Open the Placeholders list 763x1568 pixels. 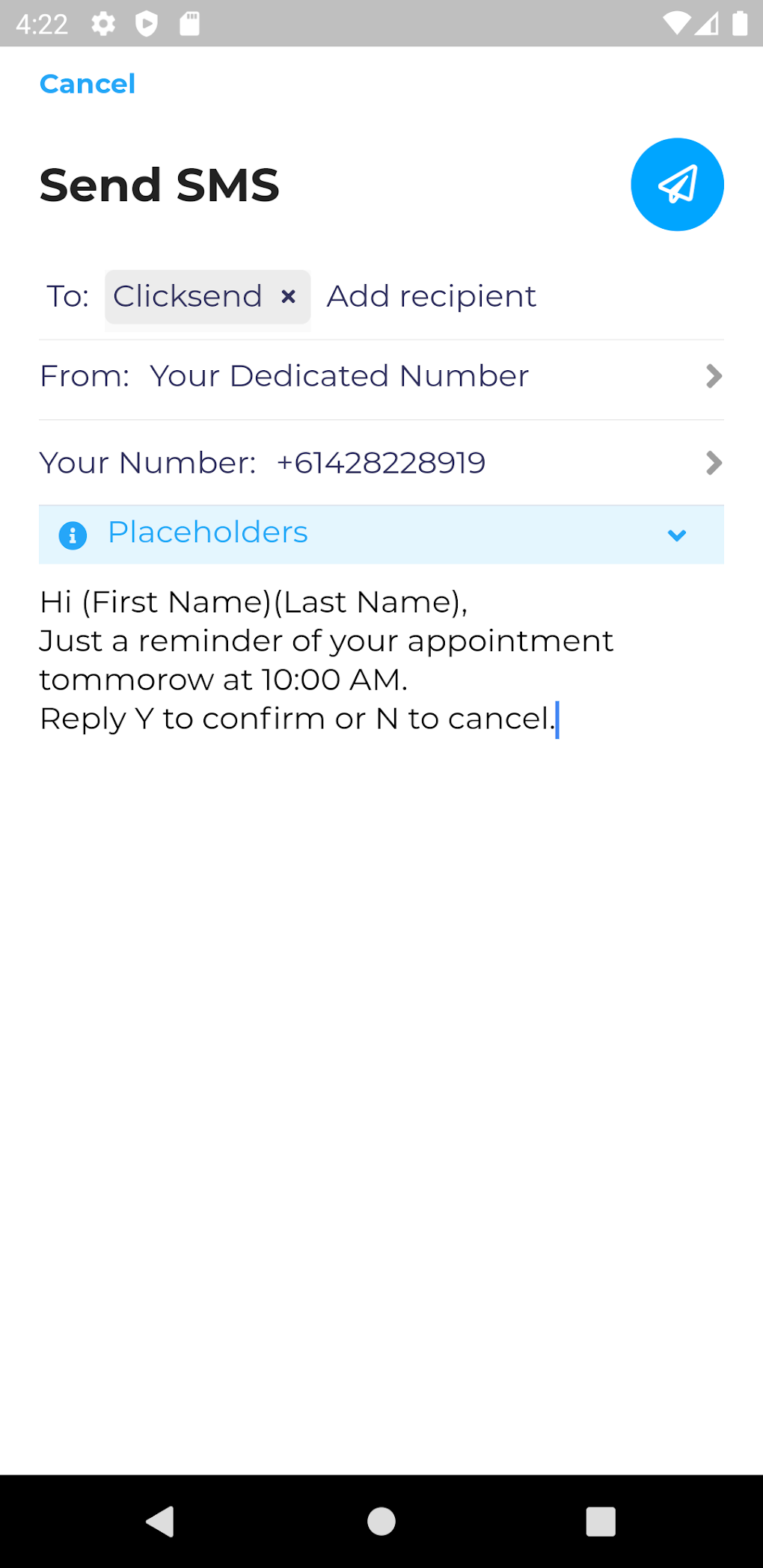point(207,532)
